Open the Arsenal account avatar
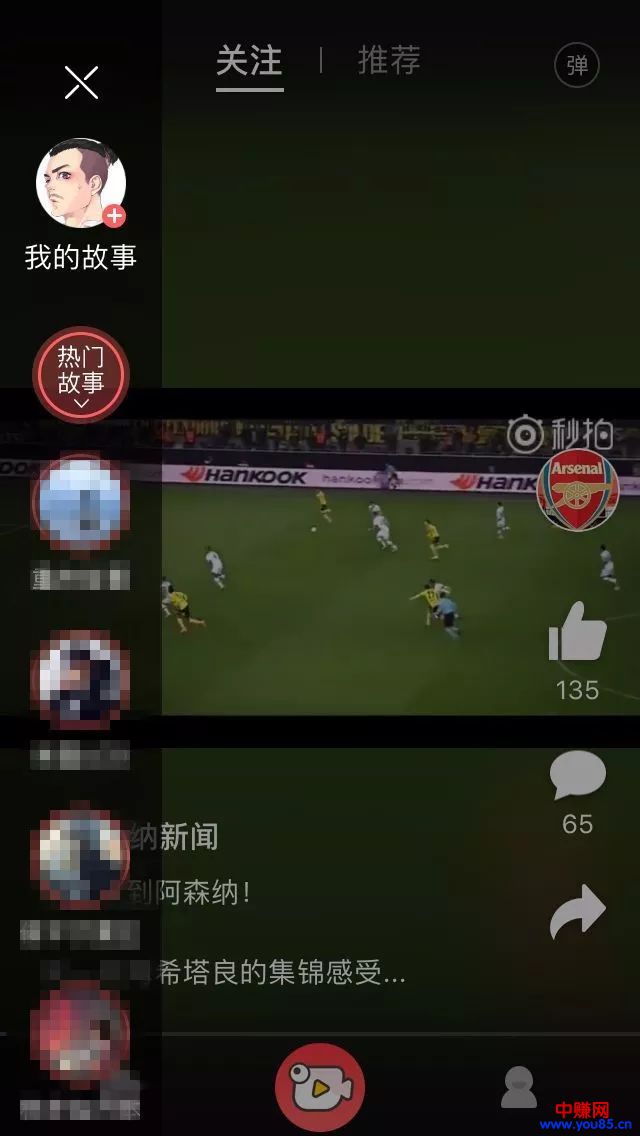This screenshot has height=1136, width=640. pyautogui.click(x=578, y=490)
